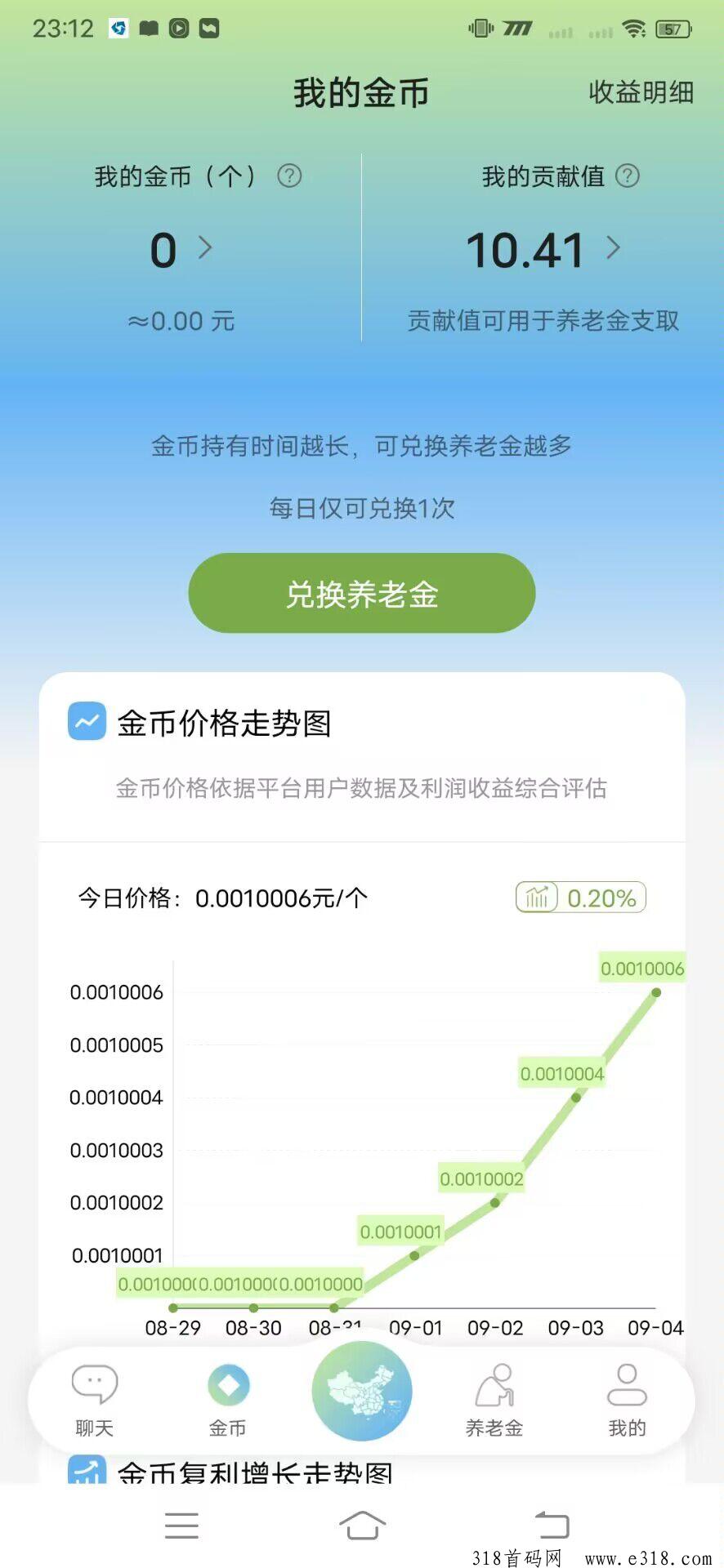Select the 09-04 data point on chart
This screenshot has height=1568, width=724.
pos(656,992)
